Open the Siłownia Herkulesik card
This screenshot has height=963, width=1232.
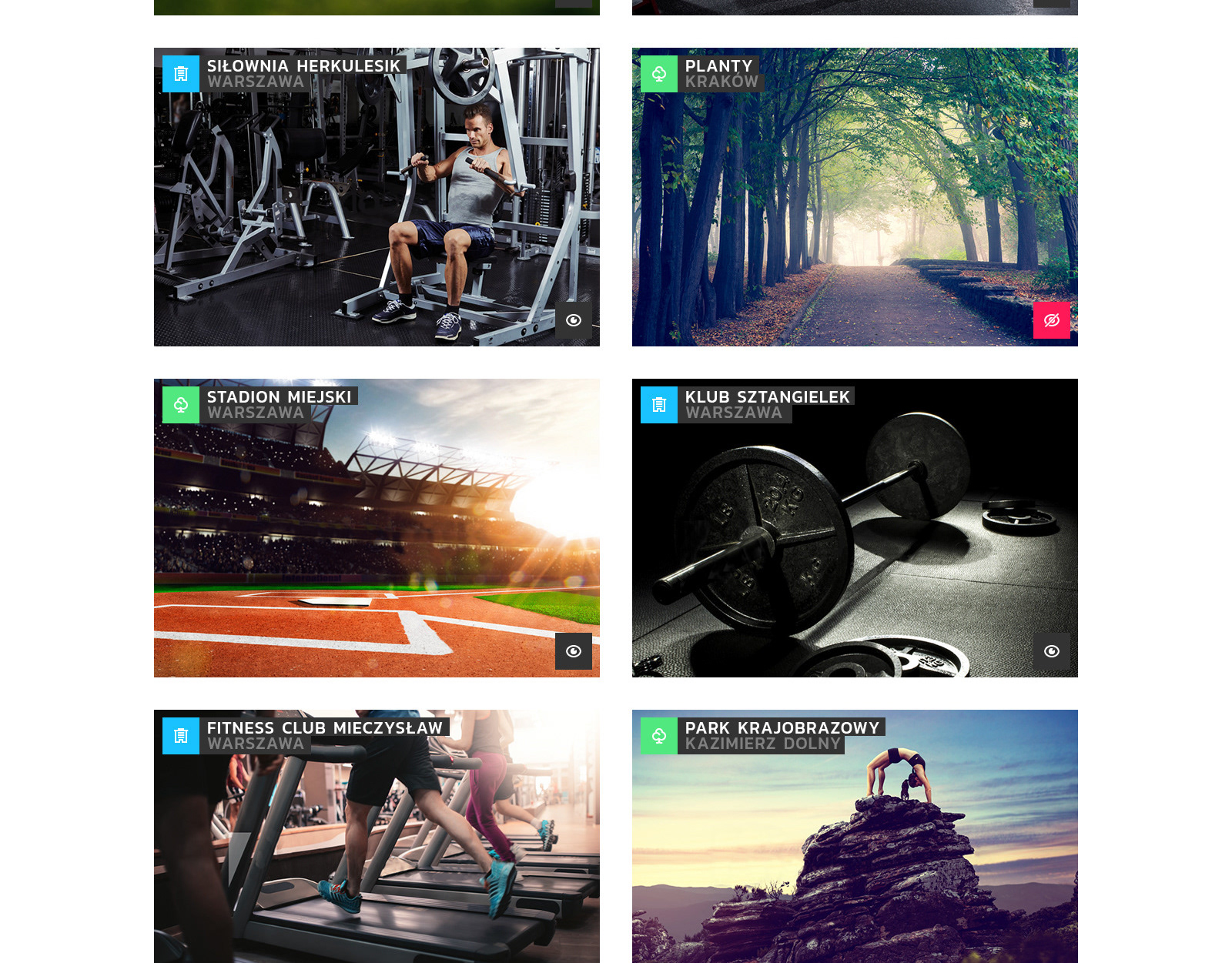[377, 197]
